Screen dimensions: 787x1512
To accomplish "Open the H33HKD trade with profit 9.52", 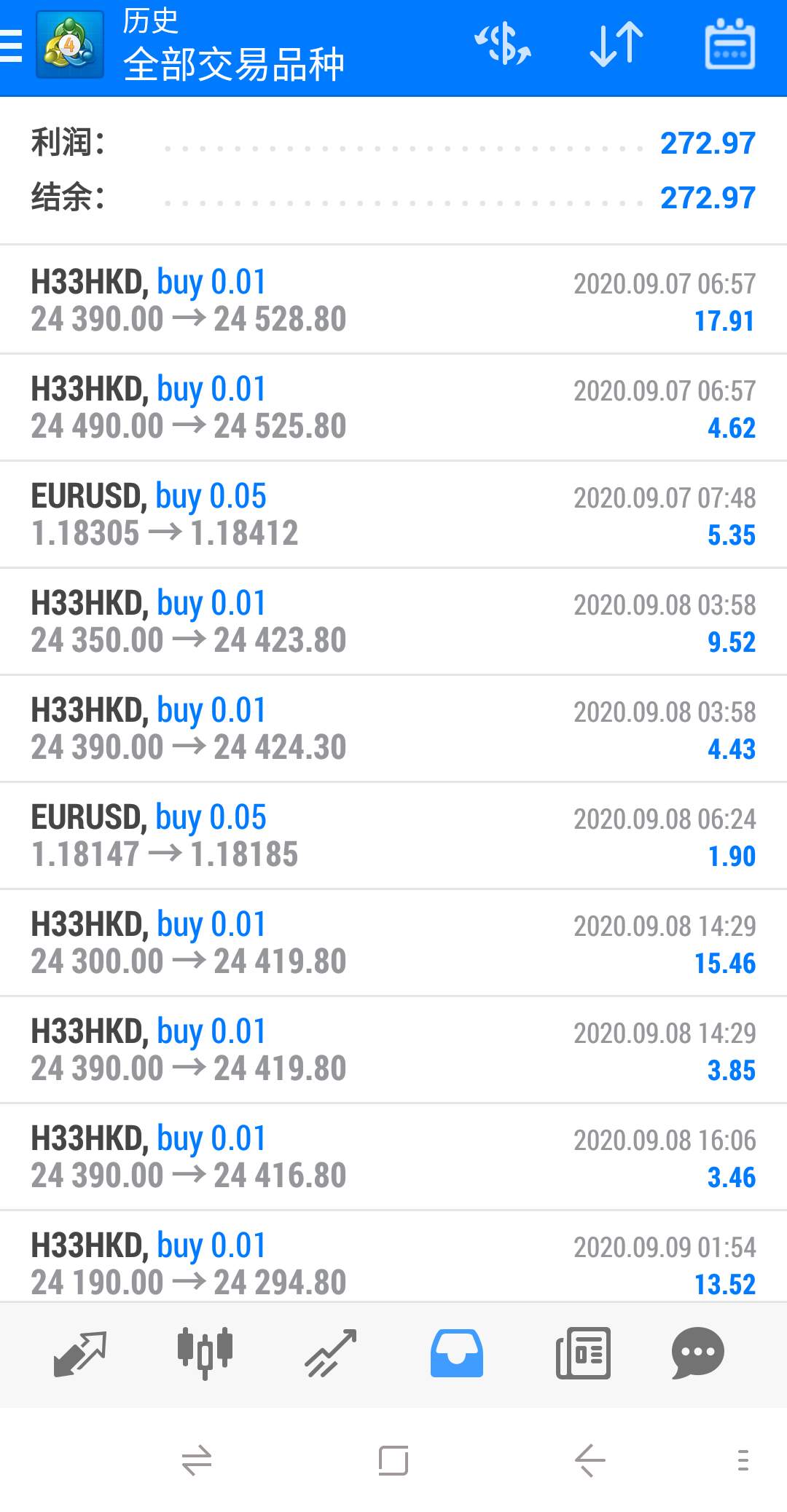I will pos(393,621).
